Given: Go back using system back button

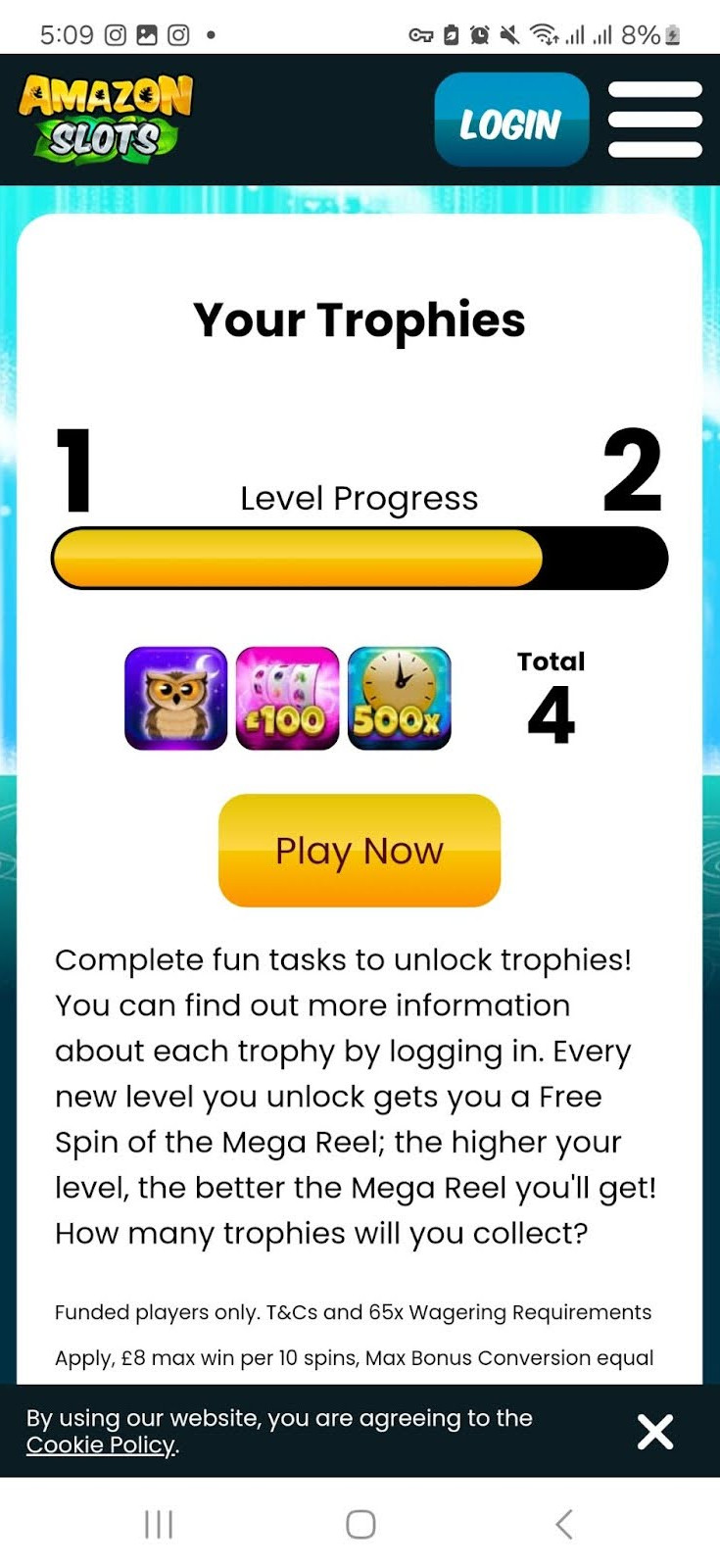Looking at the screenshot, I should (x=563, y=1524).
